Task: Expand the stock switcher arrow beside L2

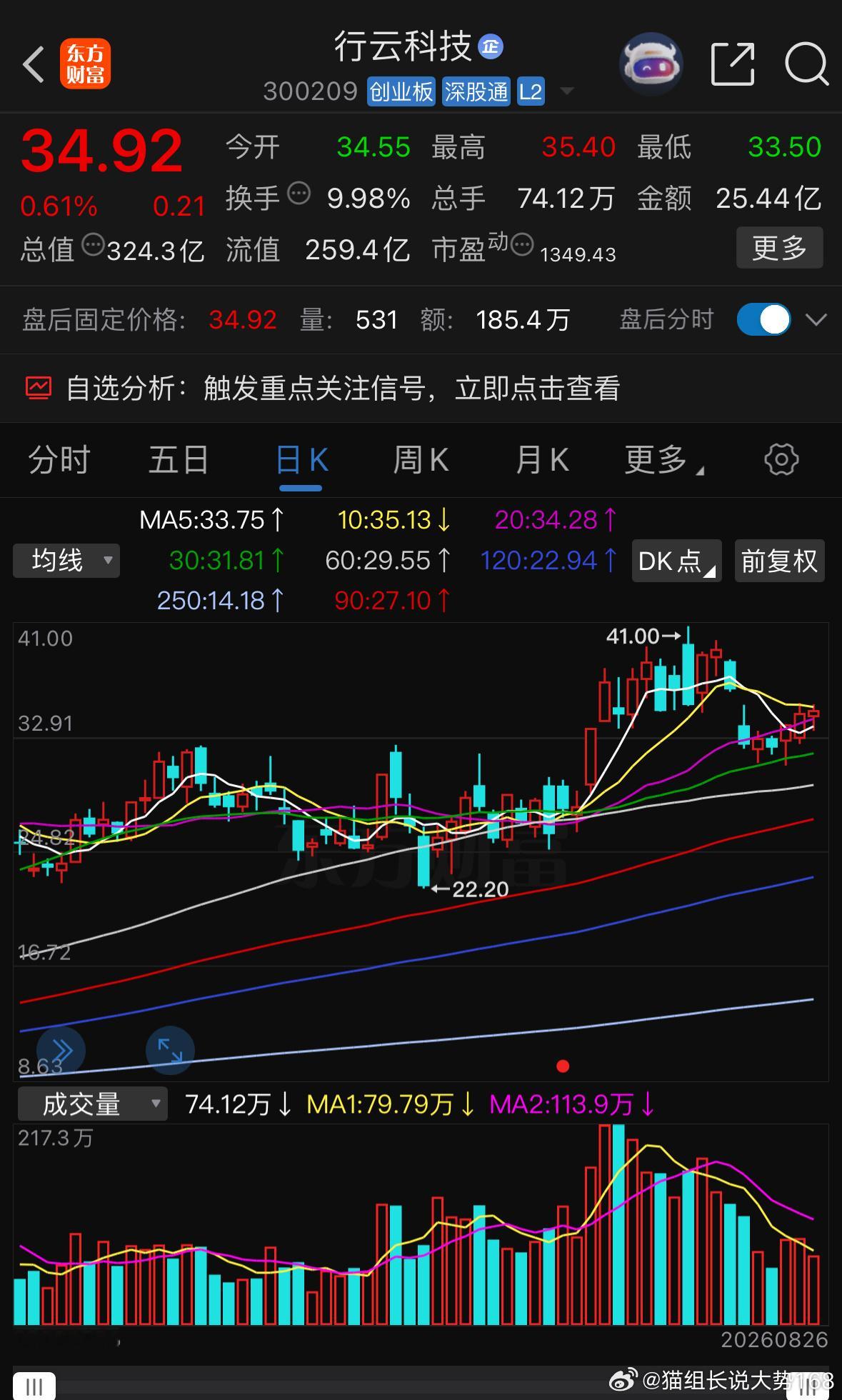Action: coord(567,91)
